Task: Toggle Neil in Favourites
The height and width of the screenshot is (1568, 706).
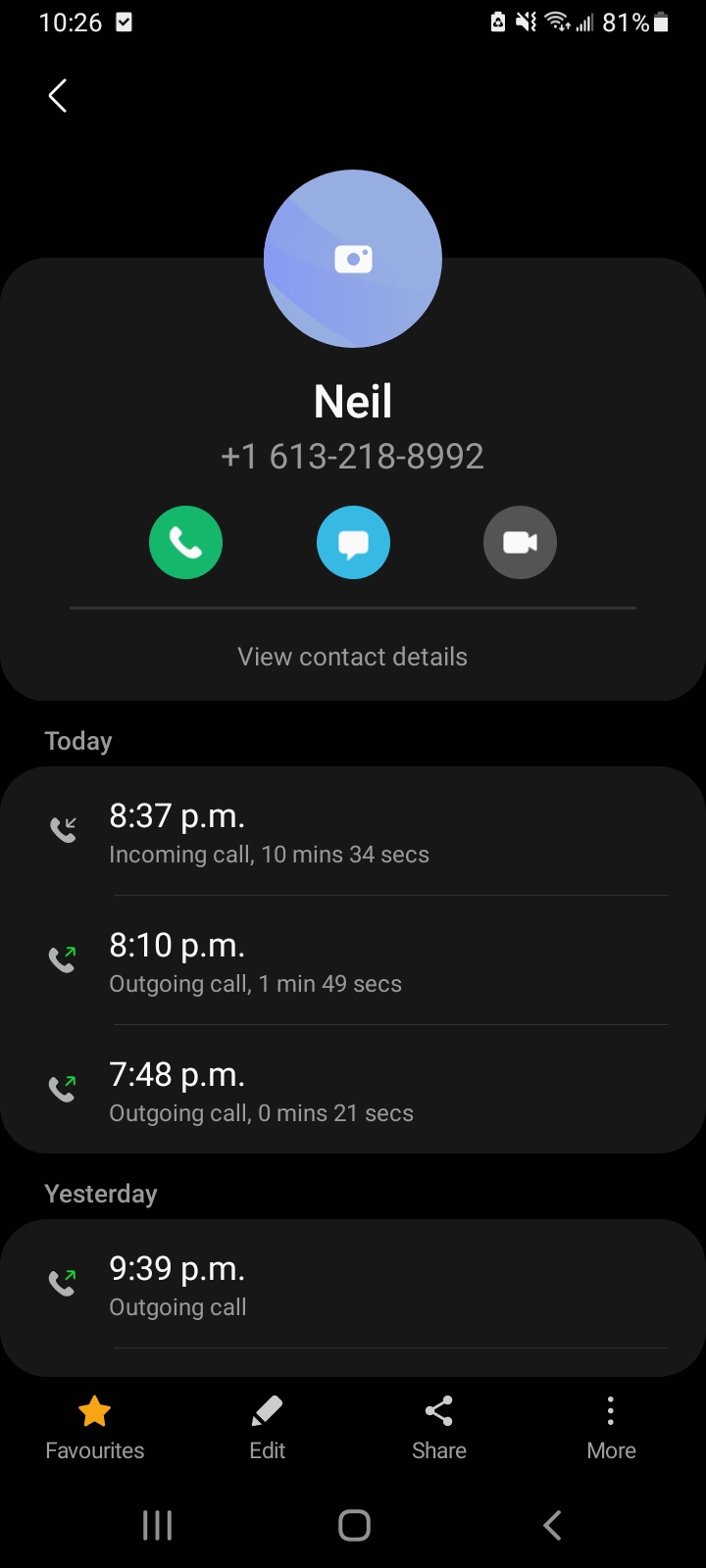Action: [95, 1427]
